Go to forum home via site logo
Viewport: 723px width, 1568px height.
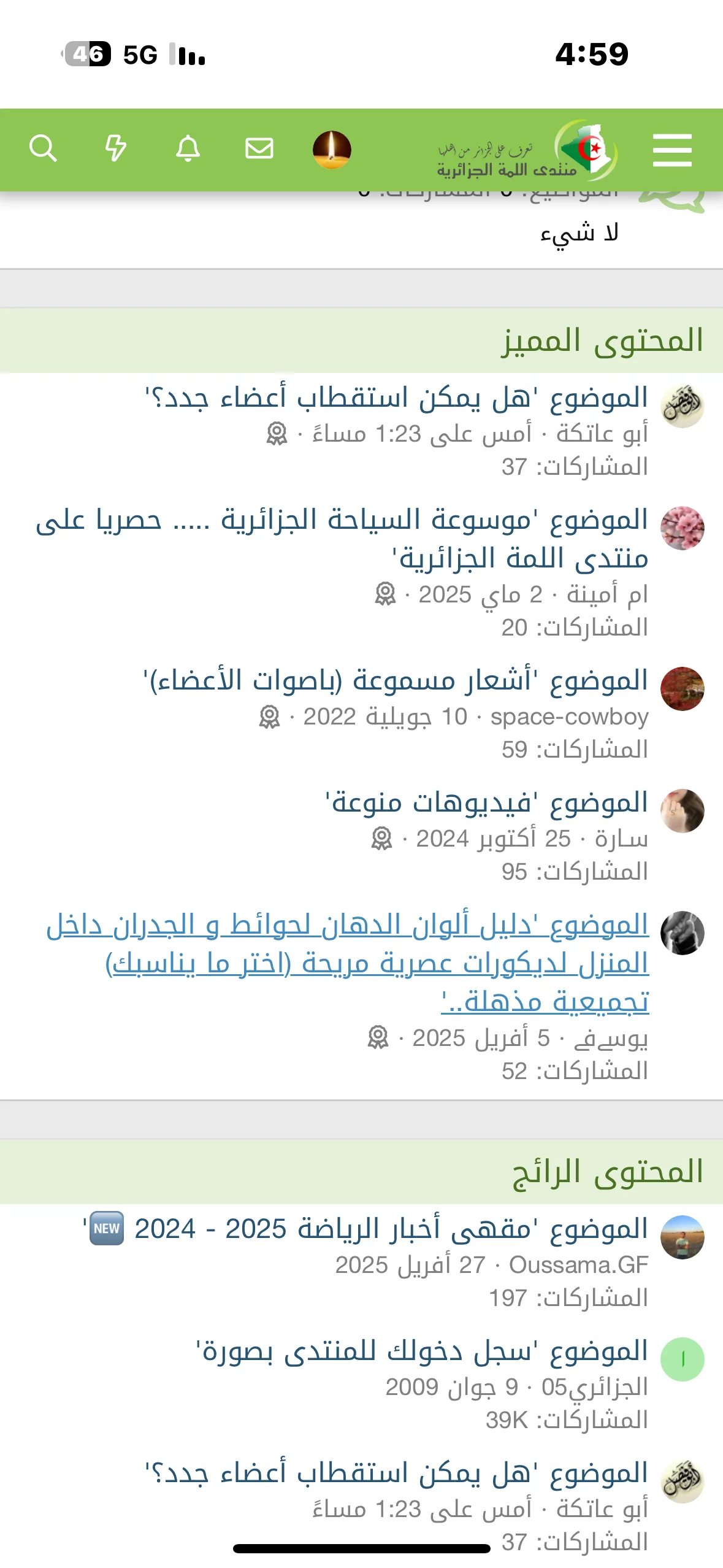(527, 151)
